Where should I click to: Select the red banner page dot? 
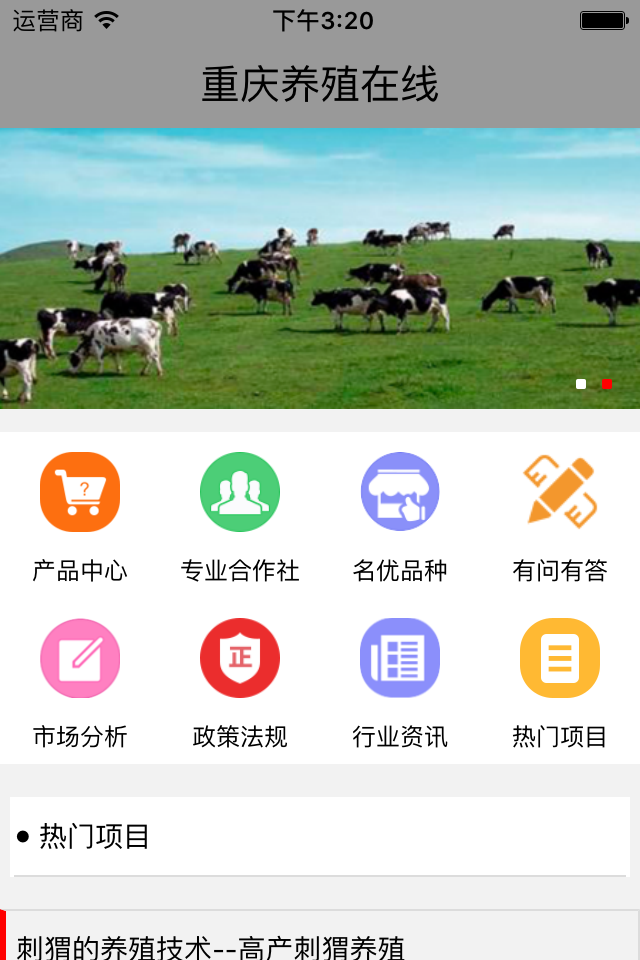coord(606,384)
